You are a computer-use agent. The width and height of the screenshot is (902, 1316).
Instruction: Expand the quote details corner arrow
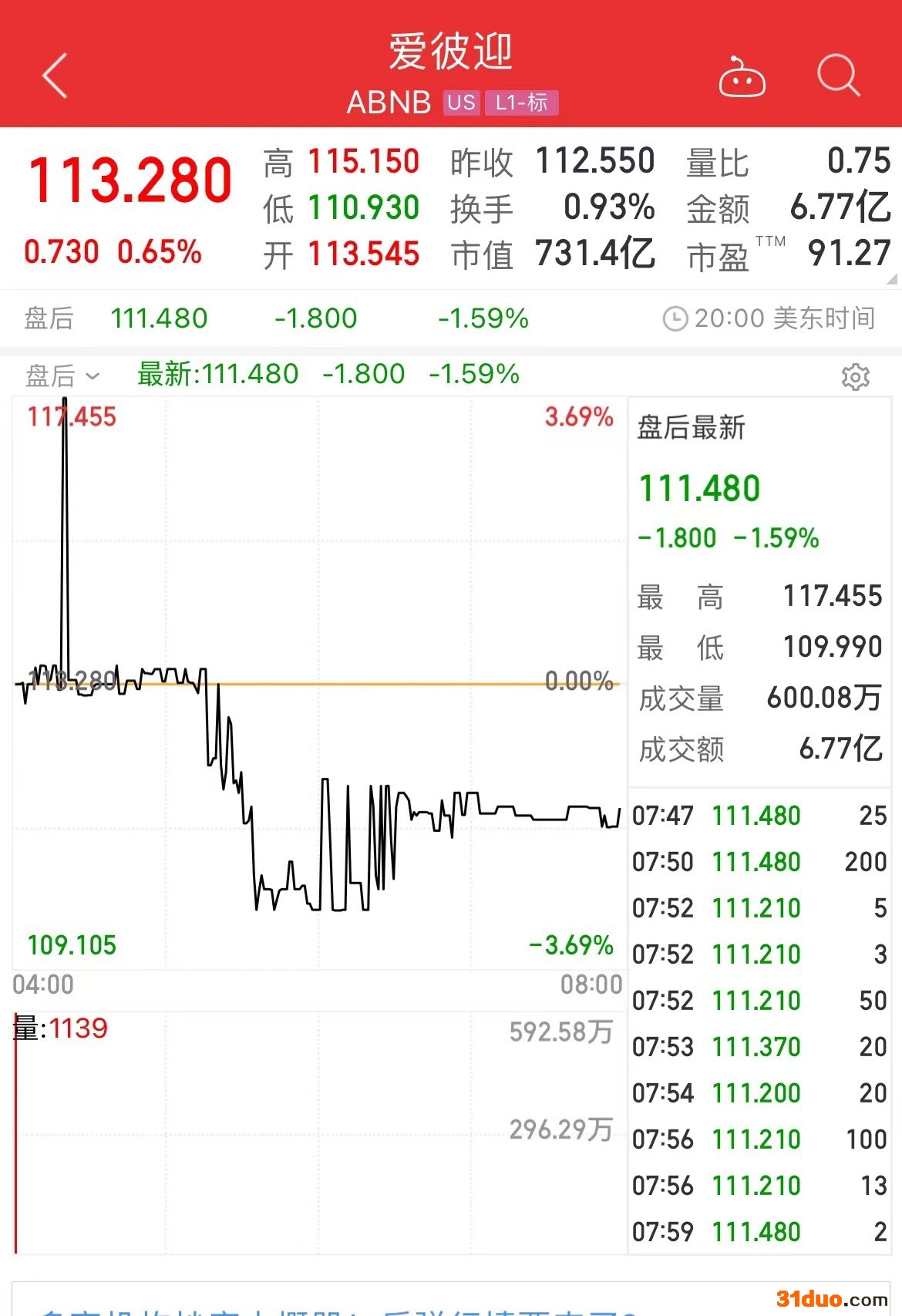[x=892, y=279]
